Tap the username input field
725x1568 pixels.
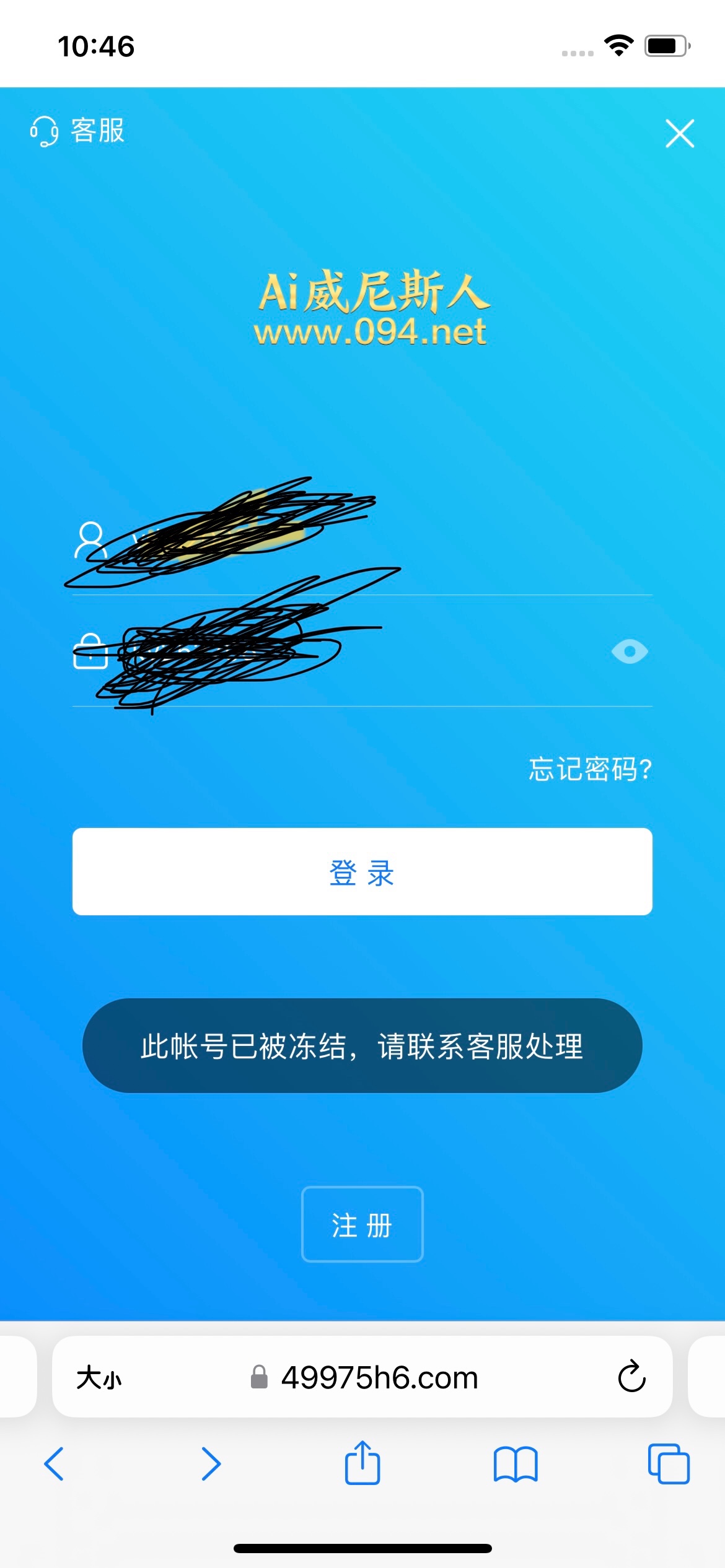coord(372,540)
